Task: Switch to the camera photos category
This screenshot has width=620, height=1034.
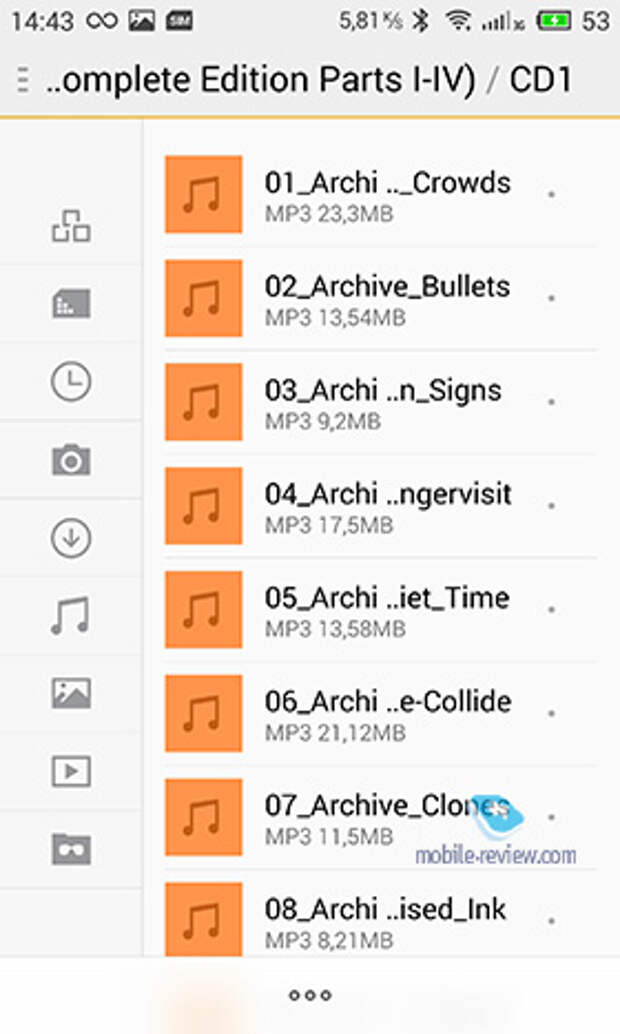Action: coord(71,460)
